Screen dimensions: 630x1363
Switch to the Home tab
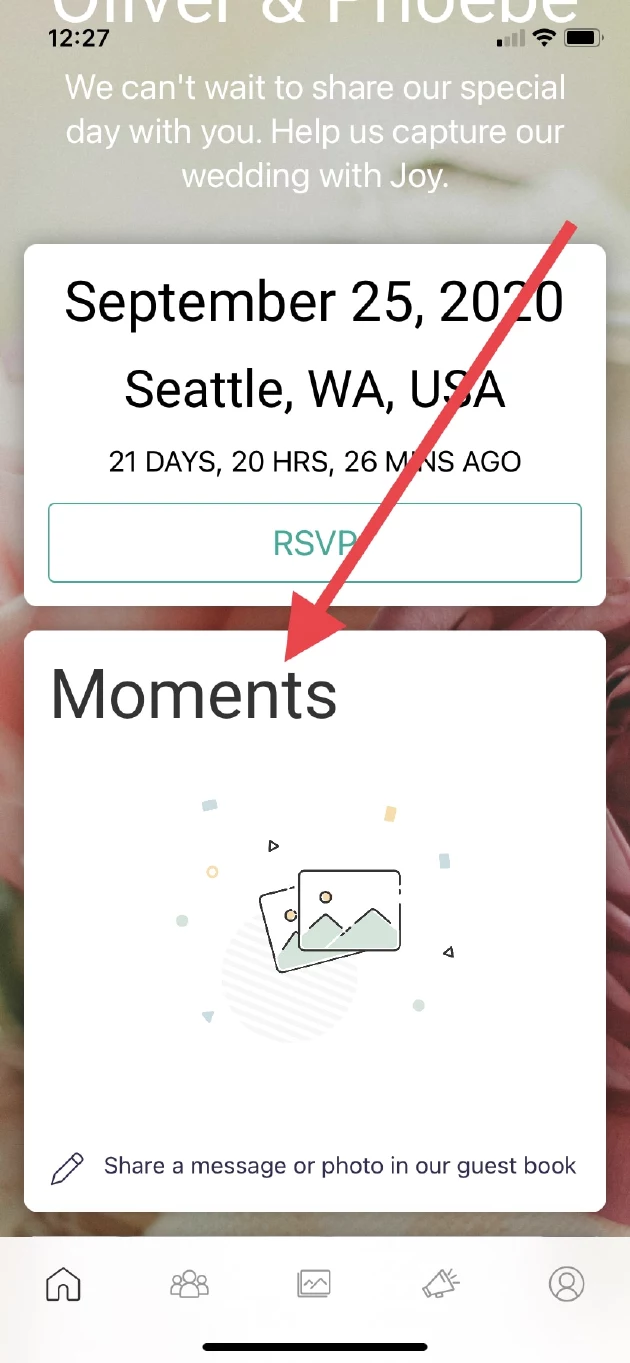coord(64,1283)
